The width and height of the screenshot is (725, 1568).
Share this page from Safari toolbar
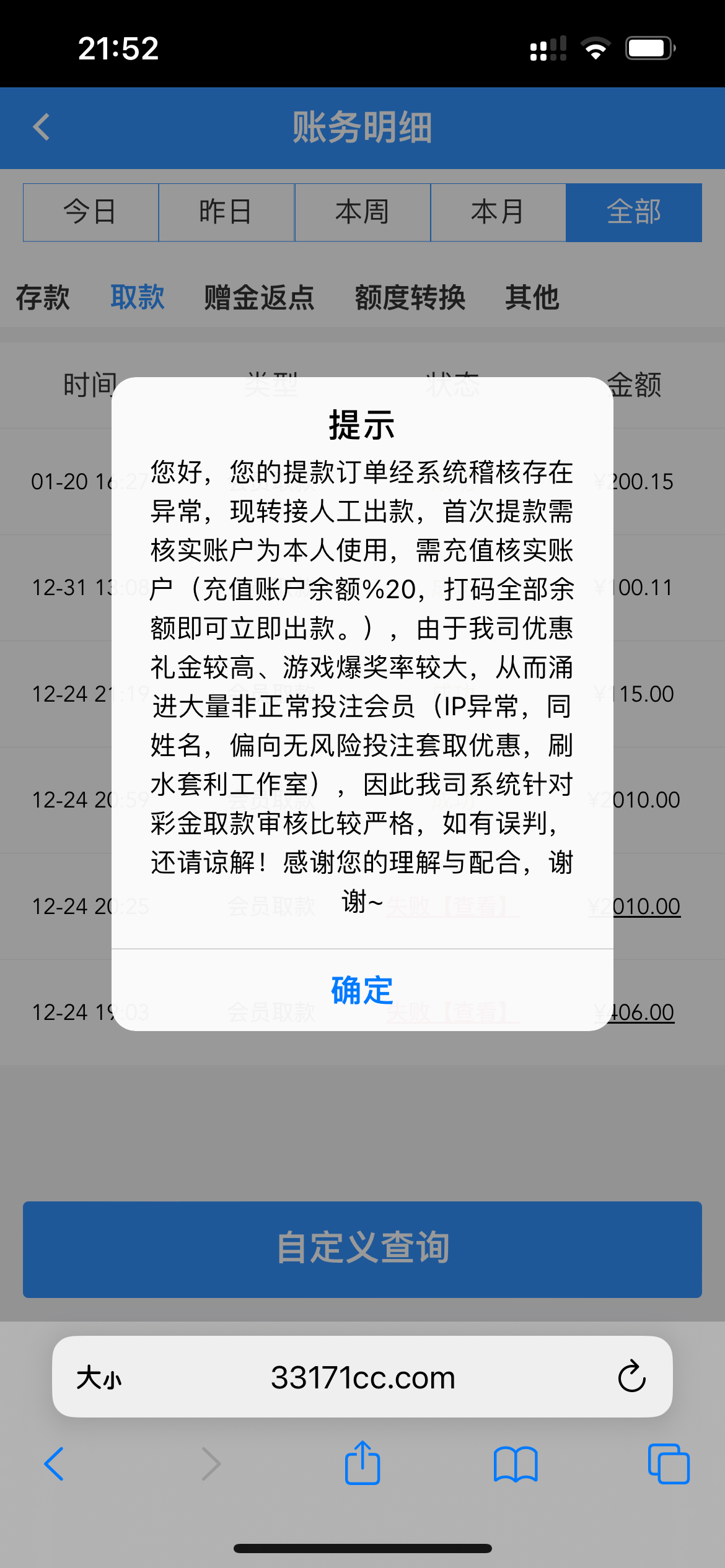362,1464
